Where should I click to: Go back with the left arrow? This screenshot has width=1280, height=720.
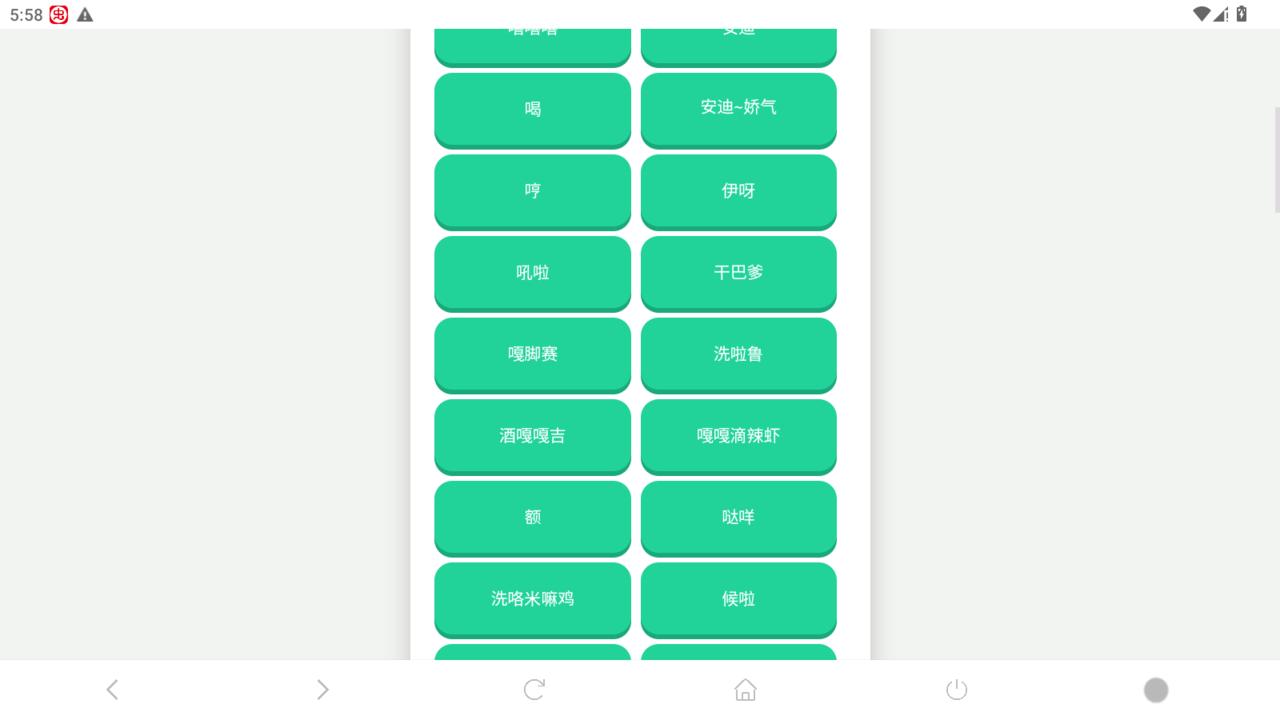[x=112, y=689]
